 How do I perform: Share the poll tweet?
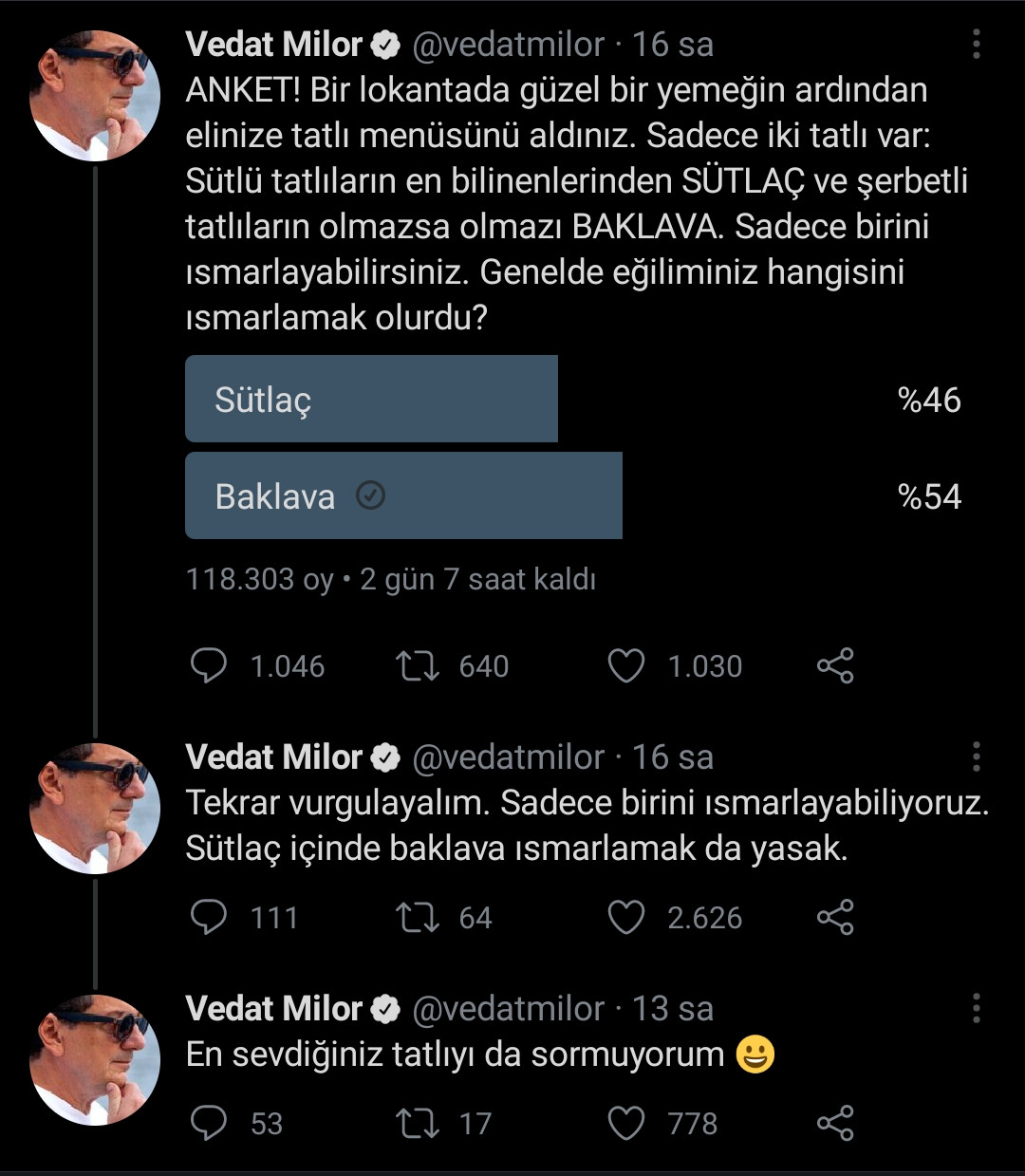click(x=834, y=666)
